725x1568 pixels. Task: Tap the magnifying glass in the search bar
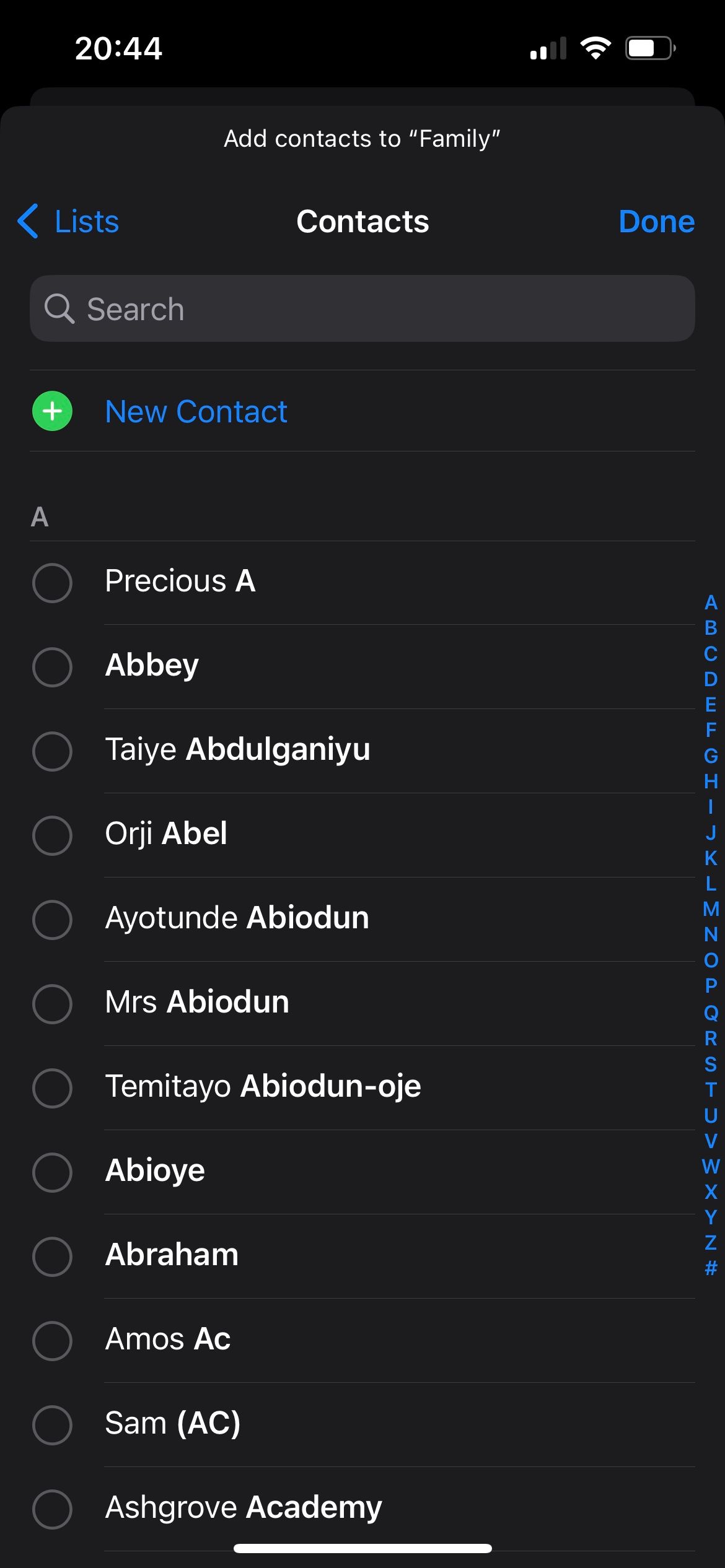click(x=59, y=308)
